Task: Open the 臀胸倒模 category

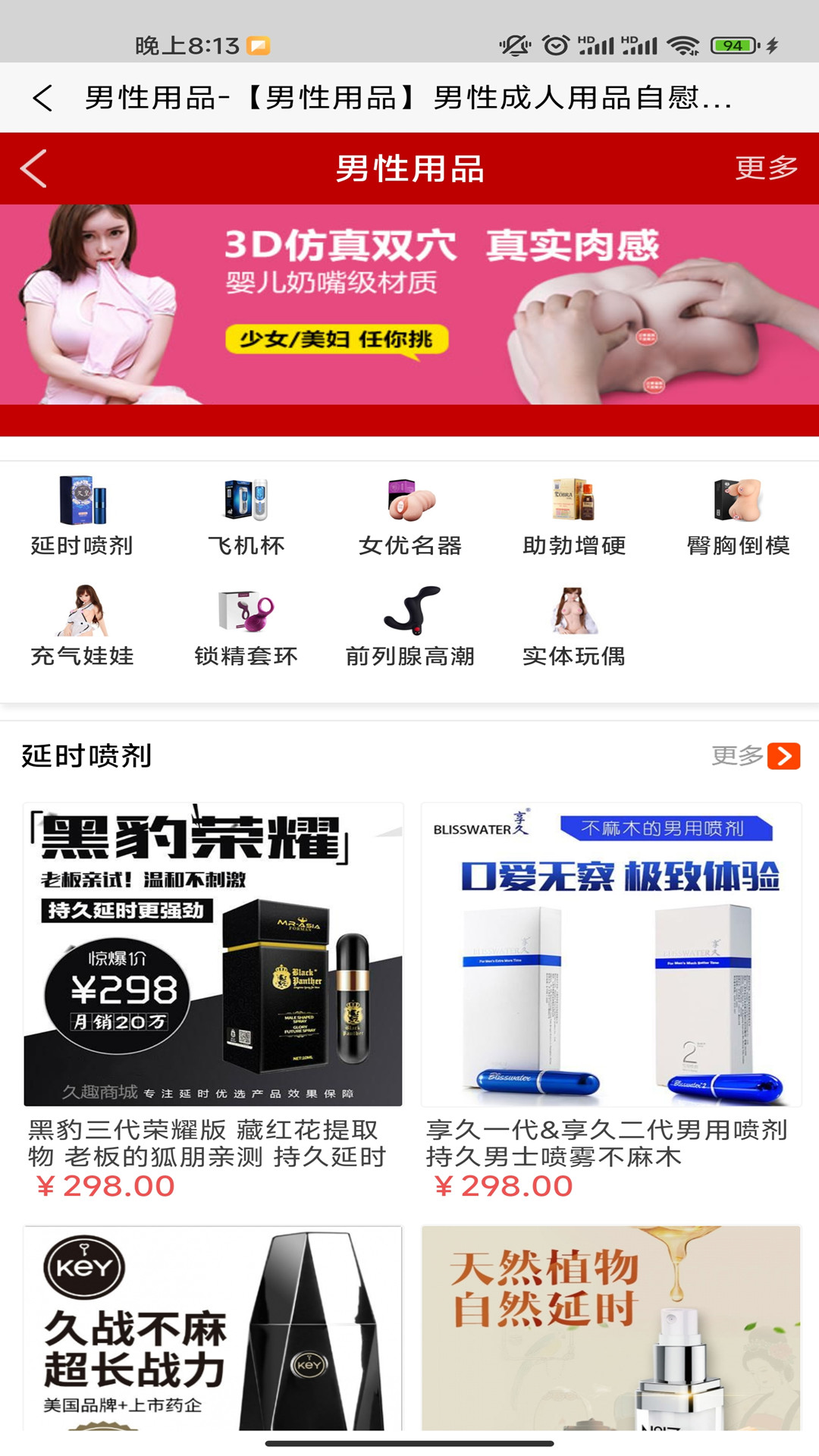Action: pyautogui.click(x=738, y=517)
